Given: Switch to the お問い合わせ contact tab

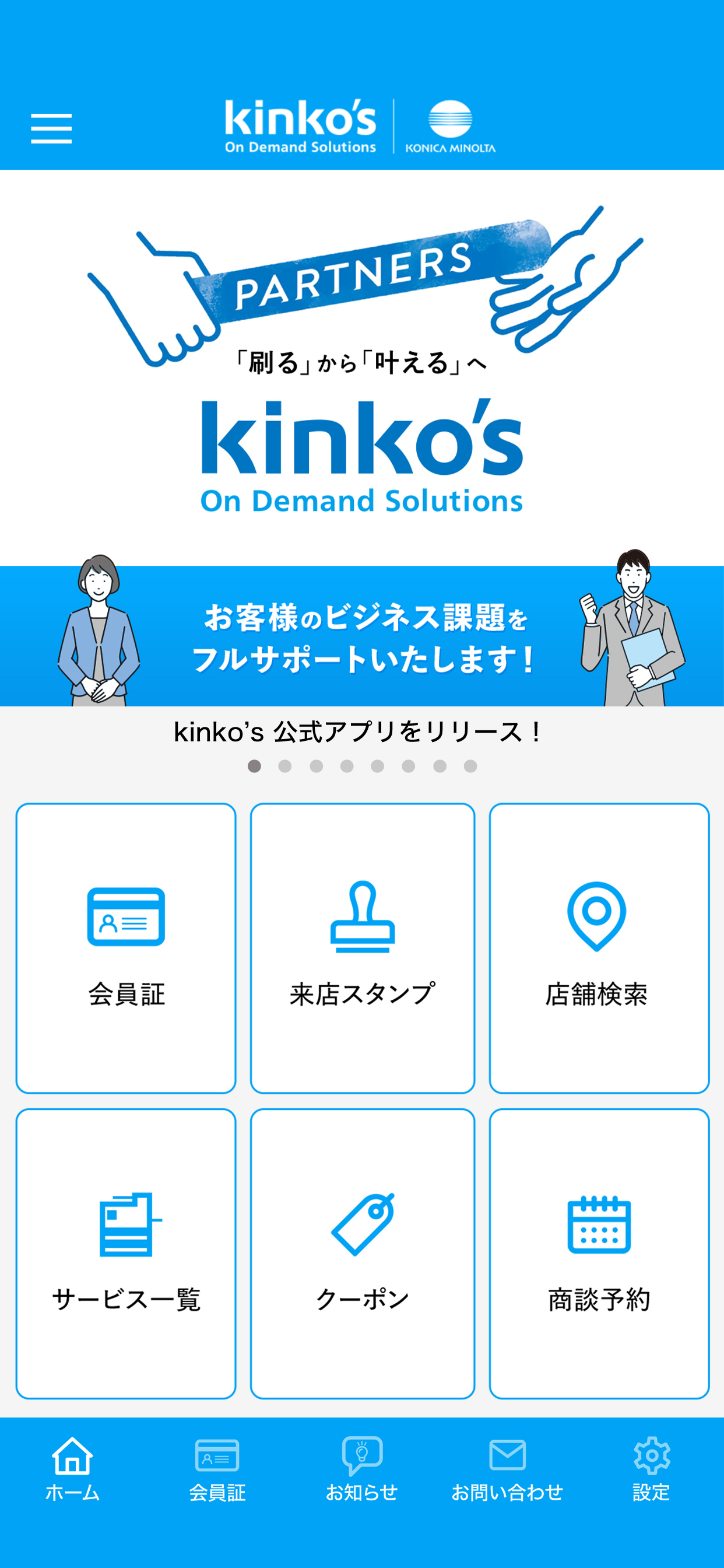Looking at the screenshot, I should click(507, 1469).
